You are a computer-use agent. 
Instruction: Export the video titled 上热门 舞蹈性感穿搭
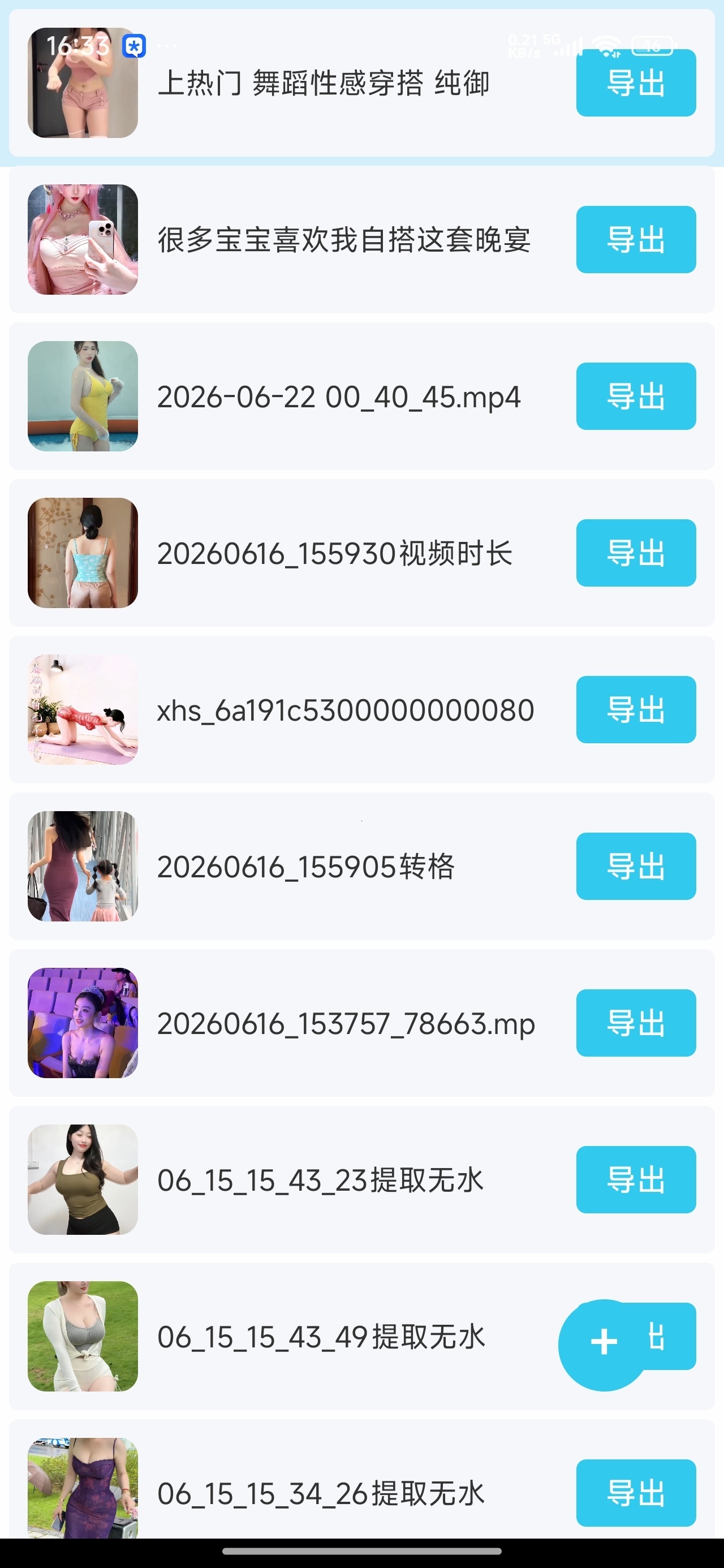tap(636, 83)
